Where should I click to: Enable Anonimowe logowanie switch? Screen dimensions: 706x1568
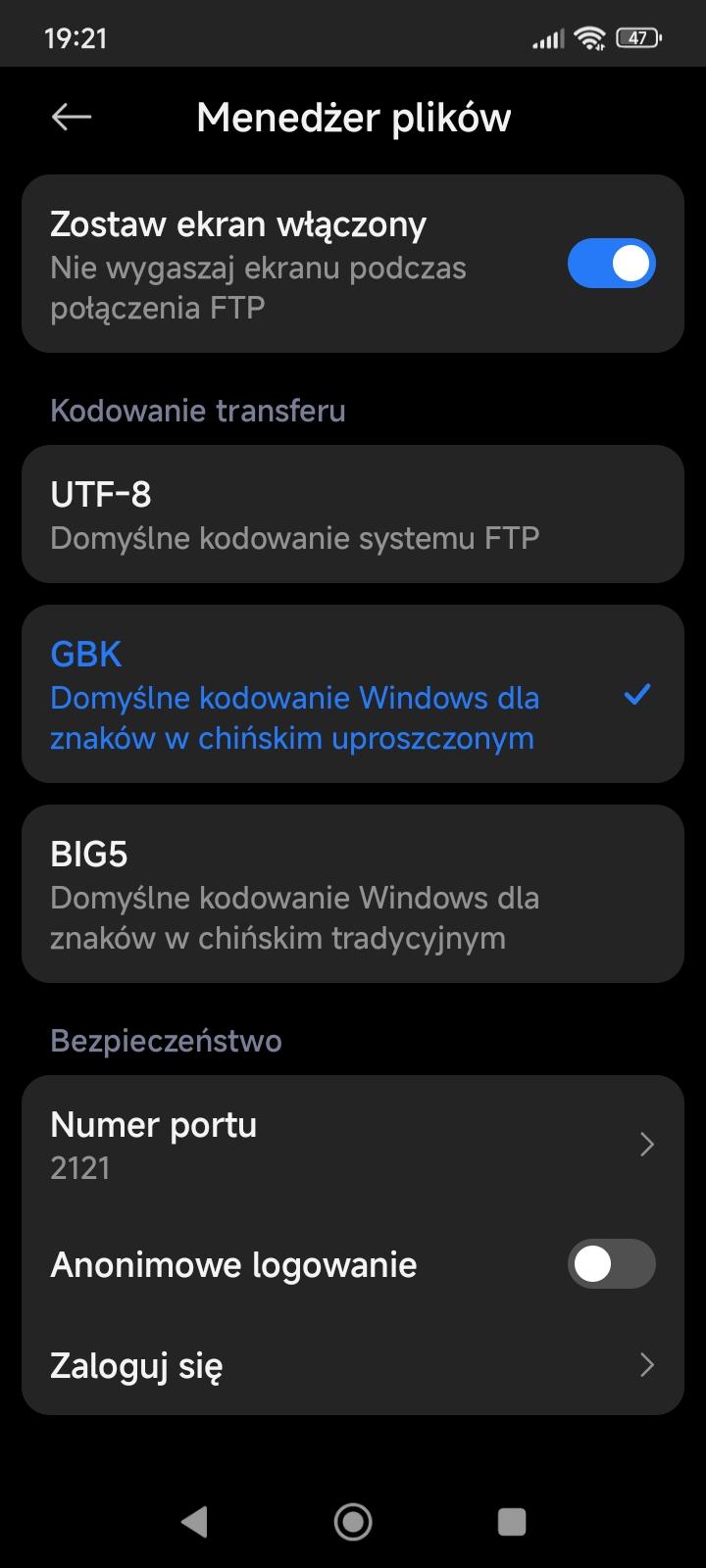coord(611,1263)
